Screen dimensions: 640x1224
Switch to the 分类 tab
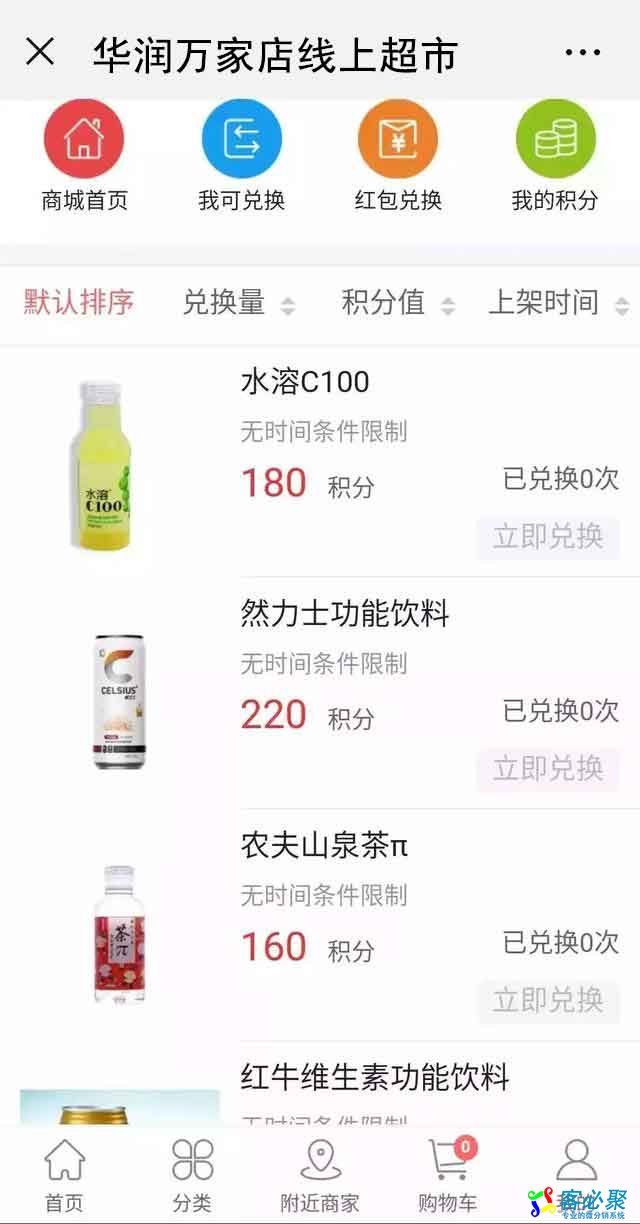click(x=192, y=1175)
